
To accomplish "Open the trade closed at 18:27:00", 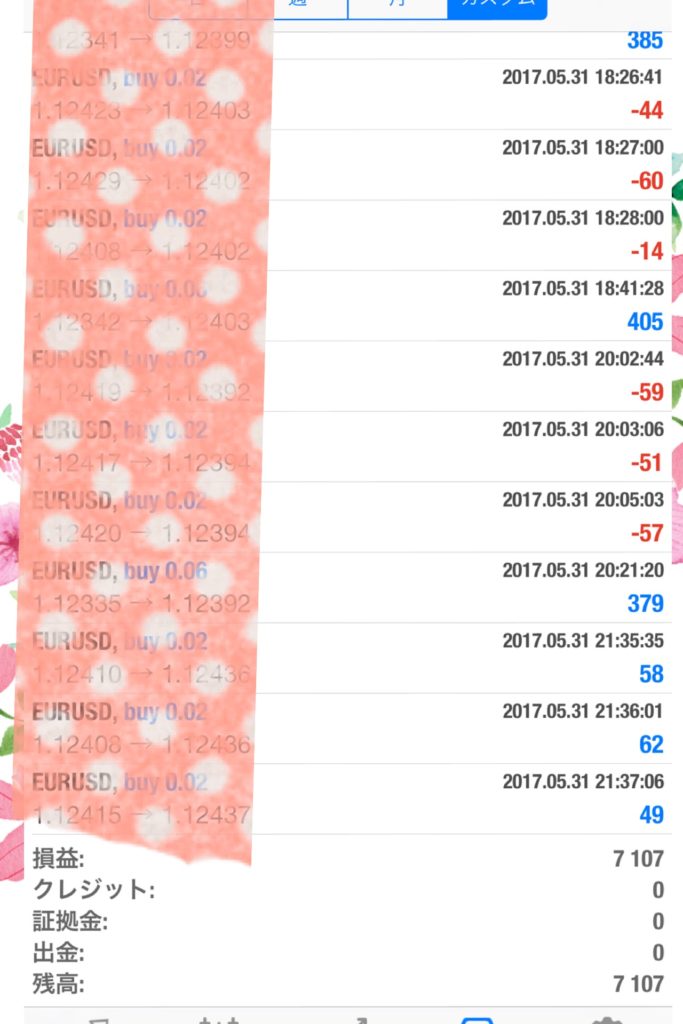I will click(x=348, y=165).
